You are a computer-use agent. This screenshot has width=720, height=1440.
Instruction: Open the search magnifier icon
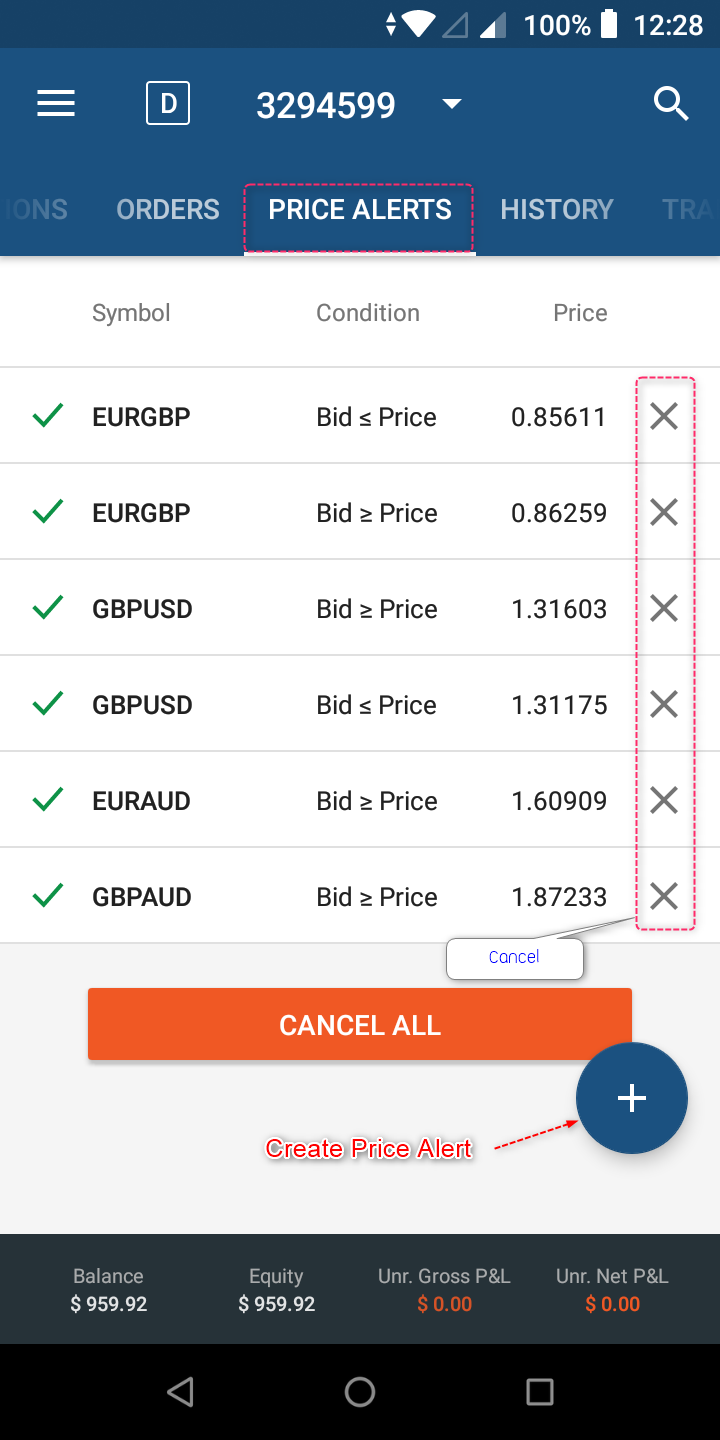point(671,103)
